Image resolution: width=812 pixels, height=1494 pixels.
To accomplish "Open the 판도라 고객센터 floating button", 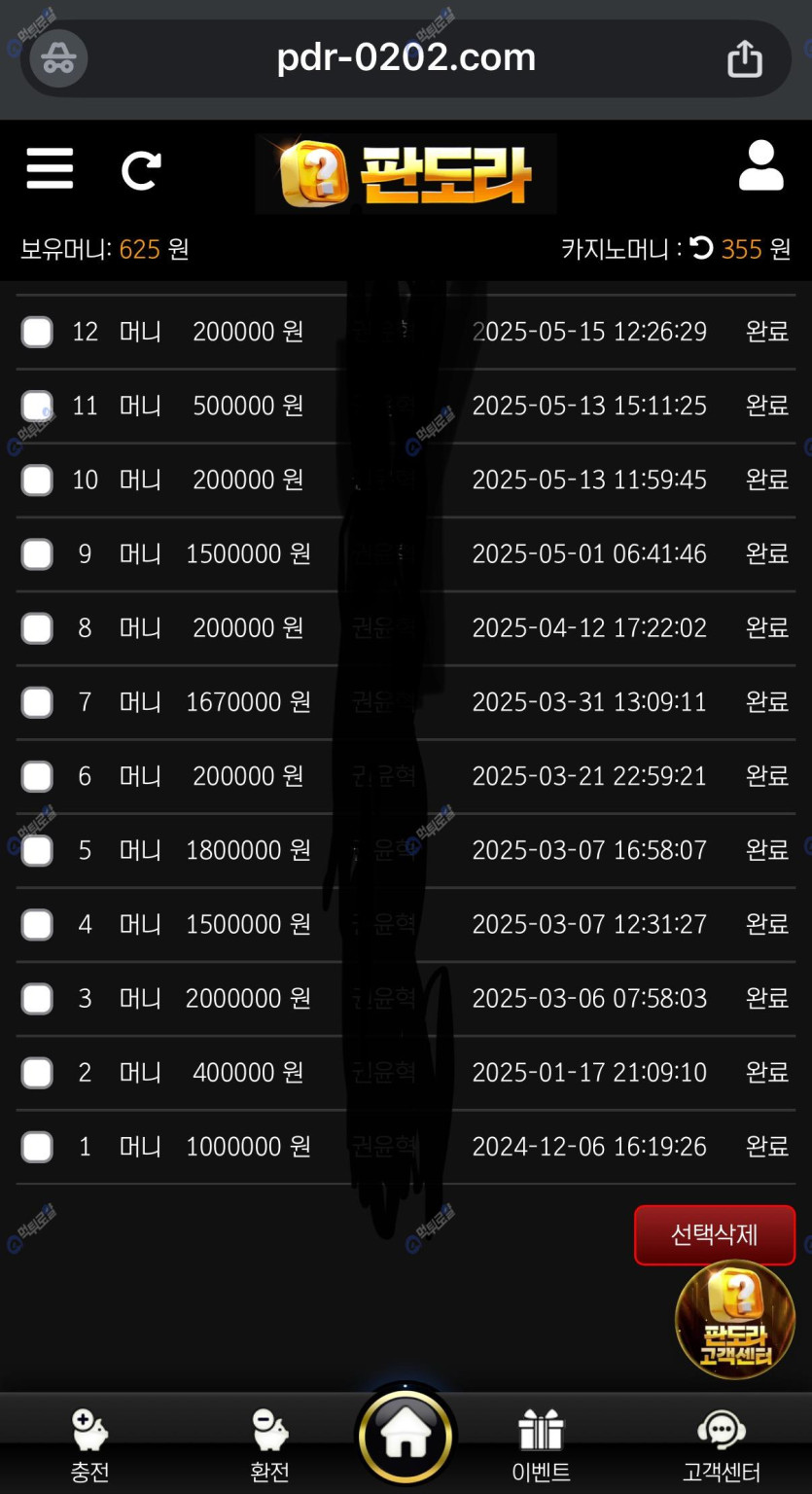I will pyautogui.click(x=735, y=1320).
